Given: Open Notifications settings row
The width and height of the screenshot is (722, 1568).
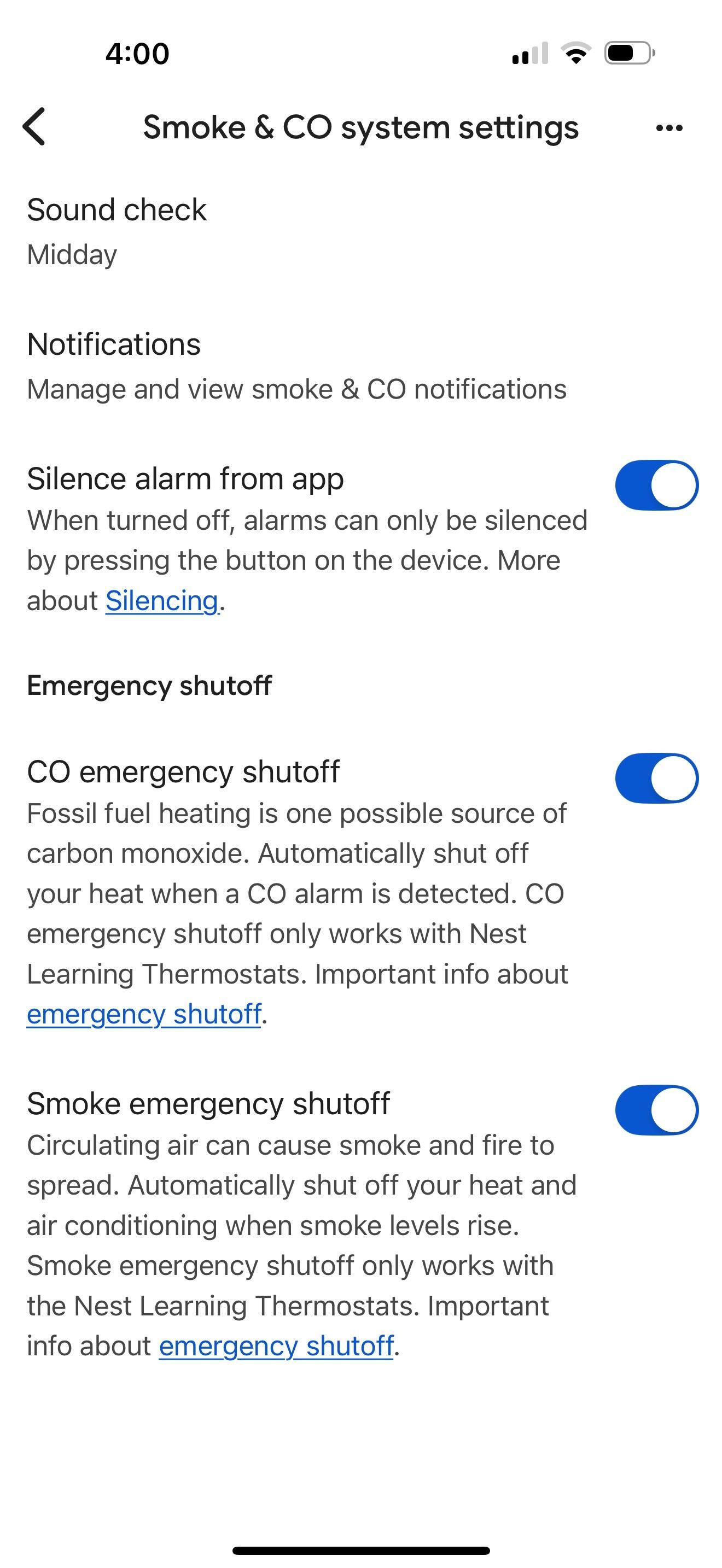Looking at the screenshot, I should click(x=296, y=366).
